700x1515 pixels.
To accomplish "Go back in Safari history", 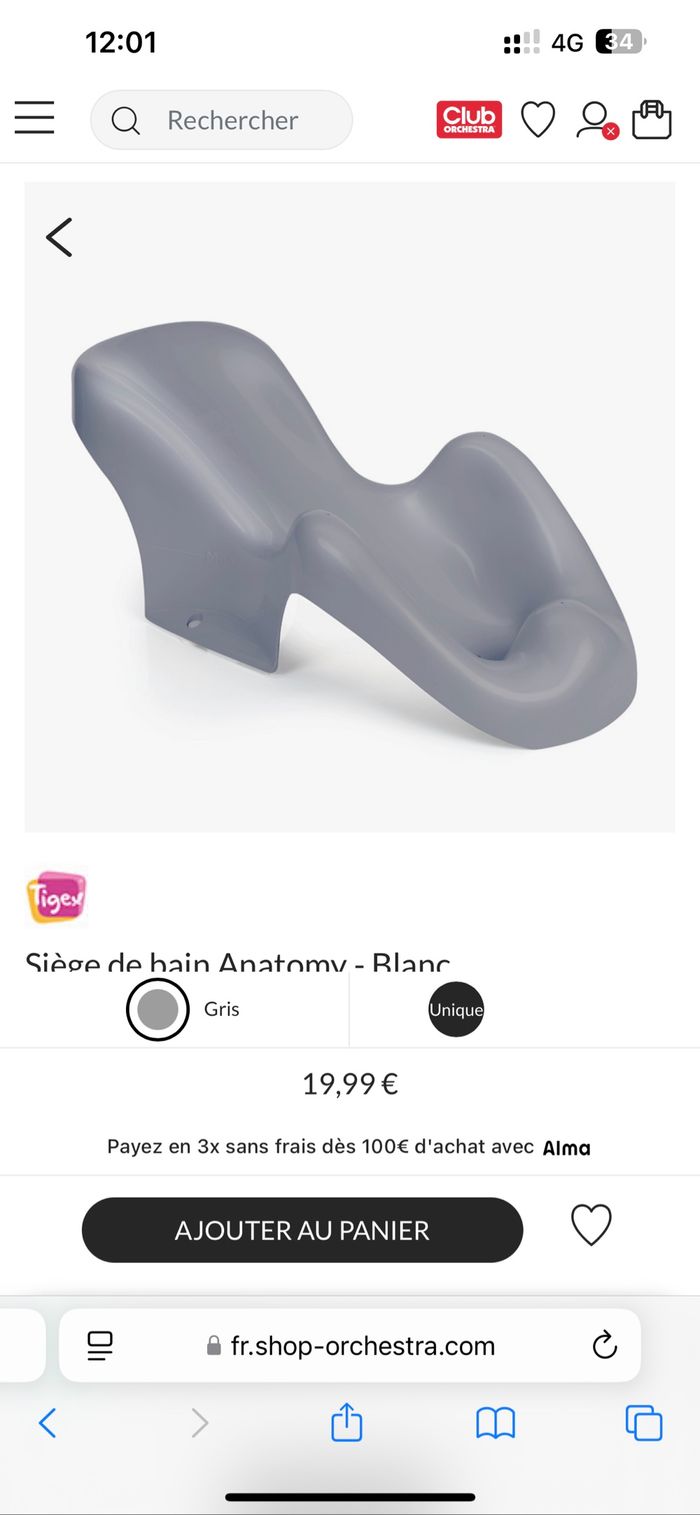I will click(x=47, y=1422).
